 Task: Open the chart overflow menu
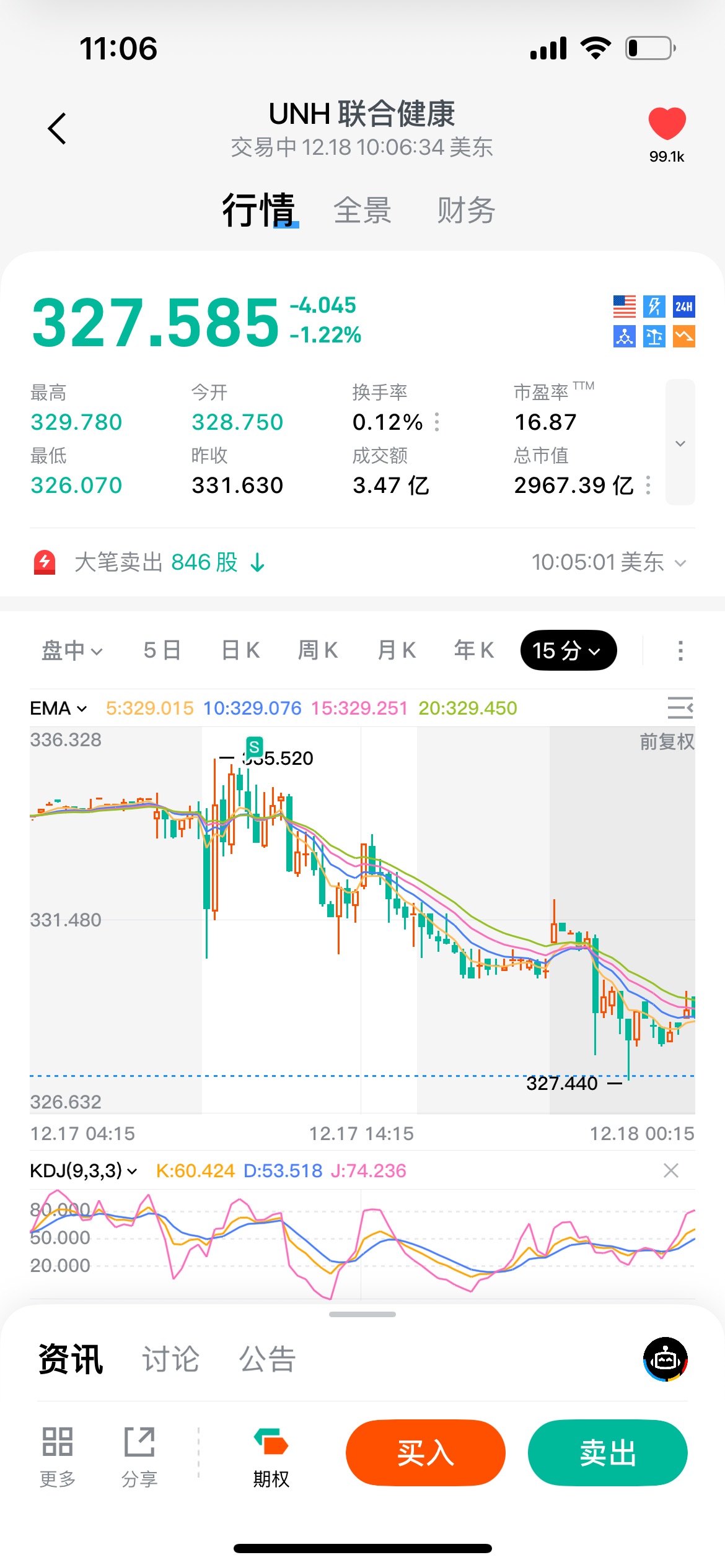click(x=680, y=650)
